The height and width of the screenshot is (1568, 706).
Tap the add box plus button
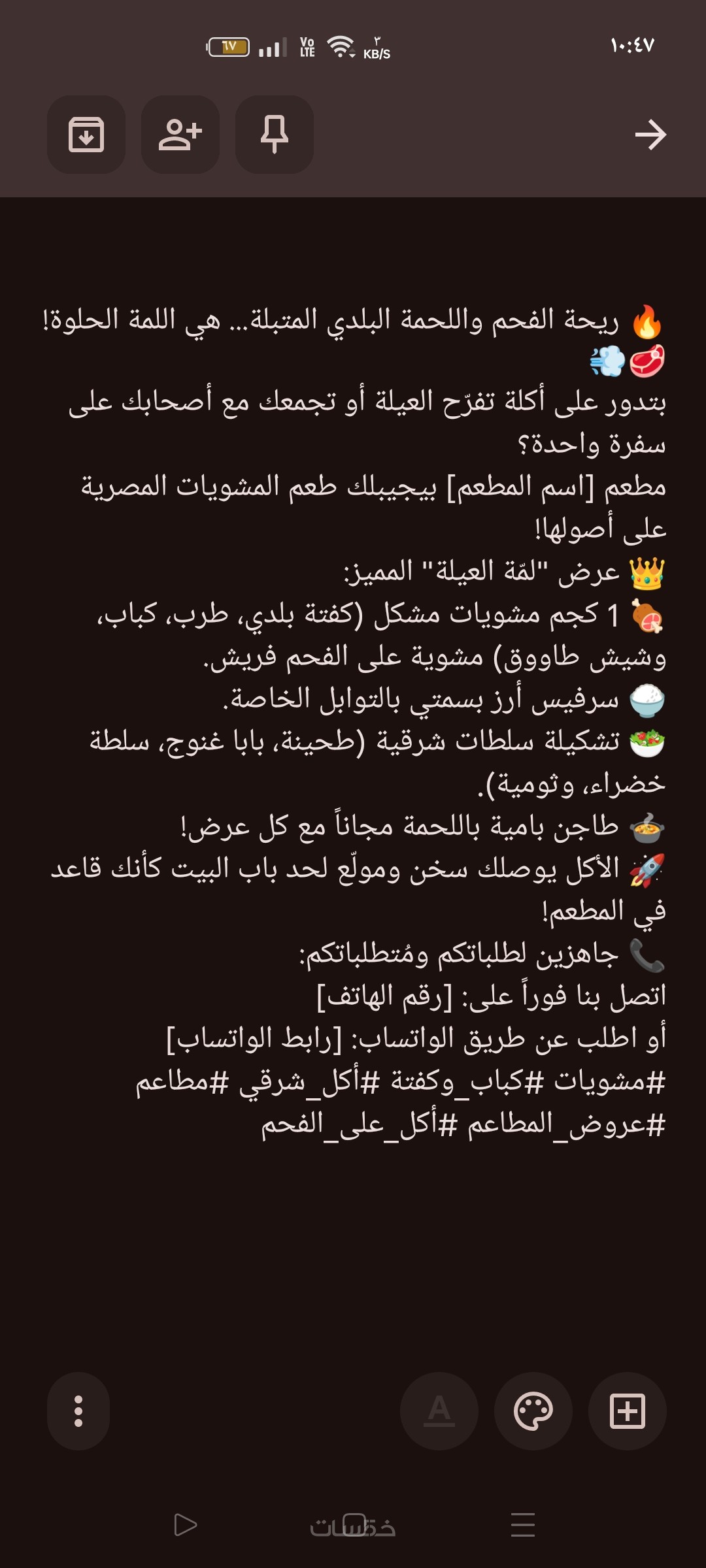pyautogui.click(x=628, y=1411)
